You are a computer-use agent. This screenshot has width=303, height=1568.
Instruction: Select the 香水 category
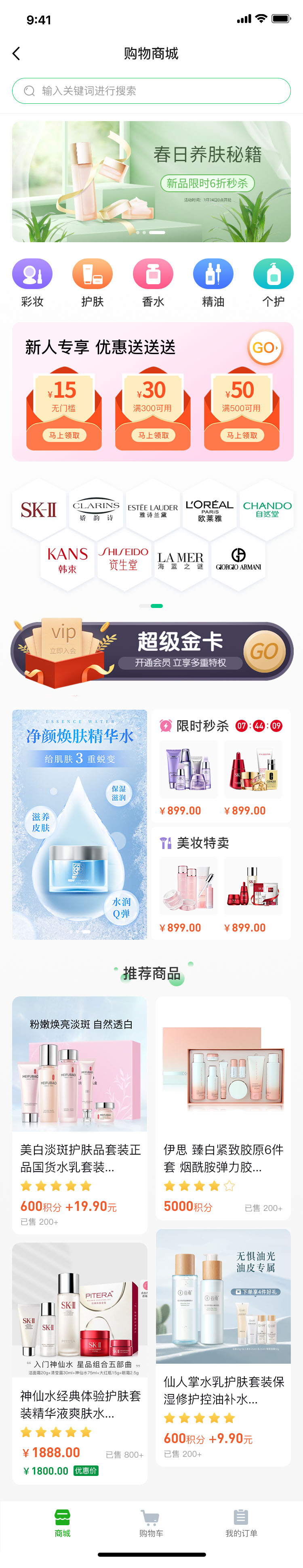[x=153, y=282]
